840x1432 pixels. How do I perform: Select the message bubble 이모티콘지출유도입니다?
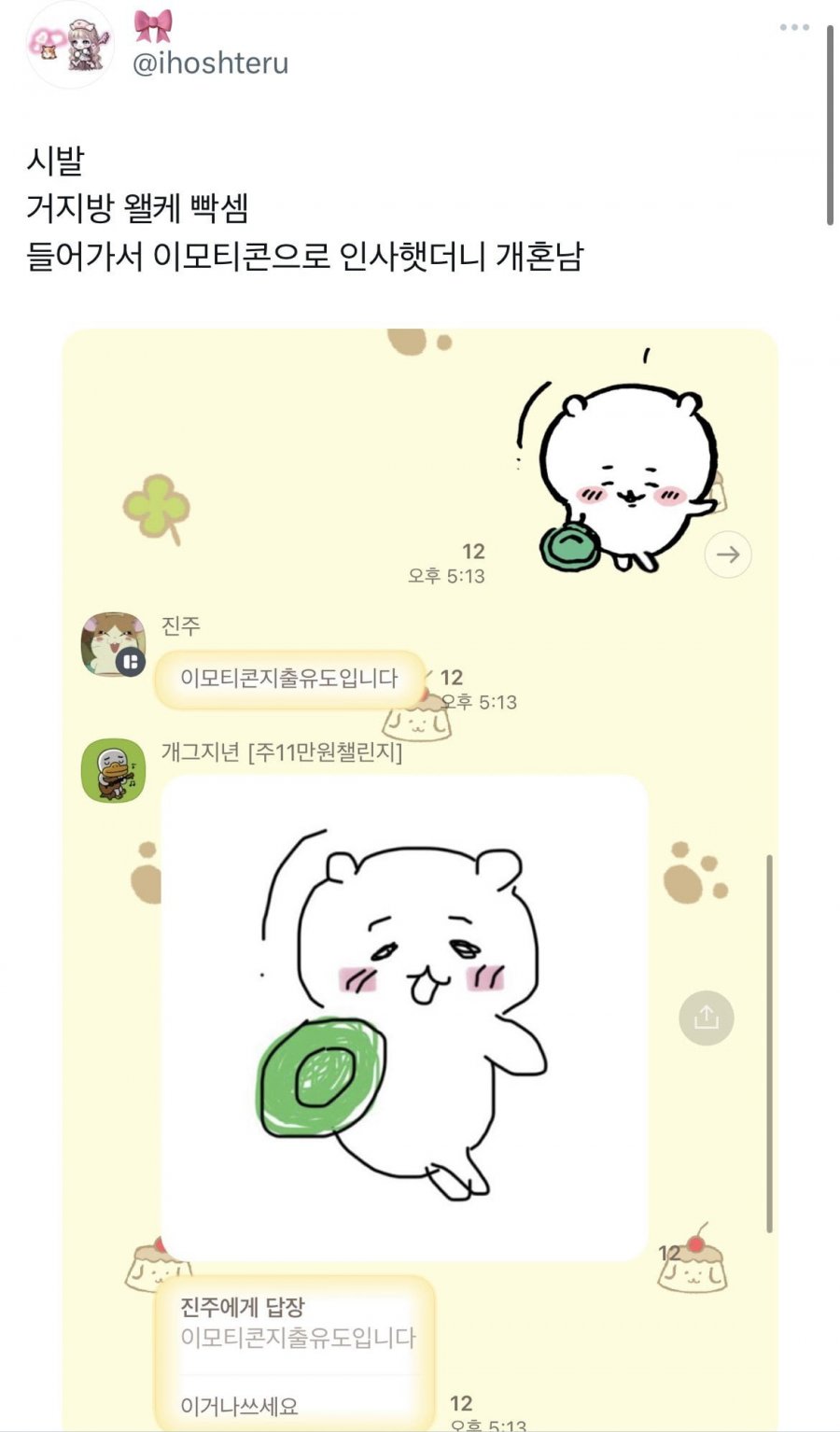click(287, 679)
